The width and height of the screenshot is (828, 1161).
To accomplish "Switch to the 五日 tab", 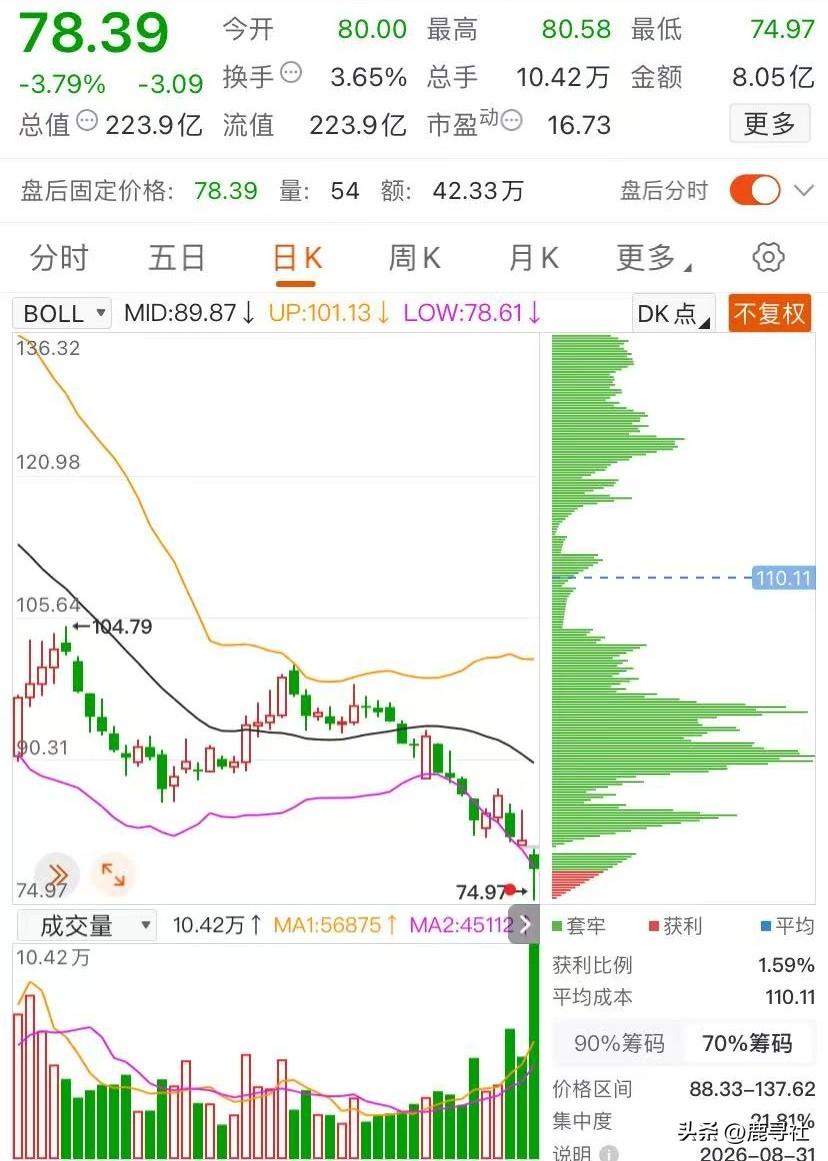I will click(x=176, y=258).
